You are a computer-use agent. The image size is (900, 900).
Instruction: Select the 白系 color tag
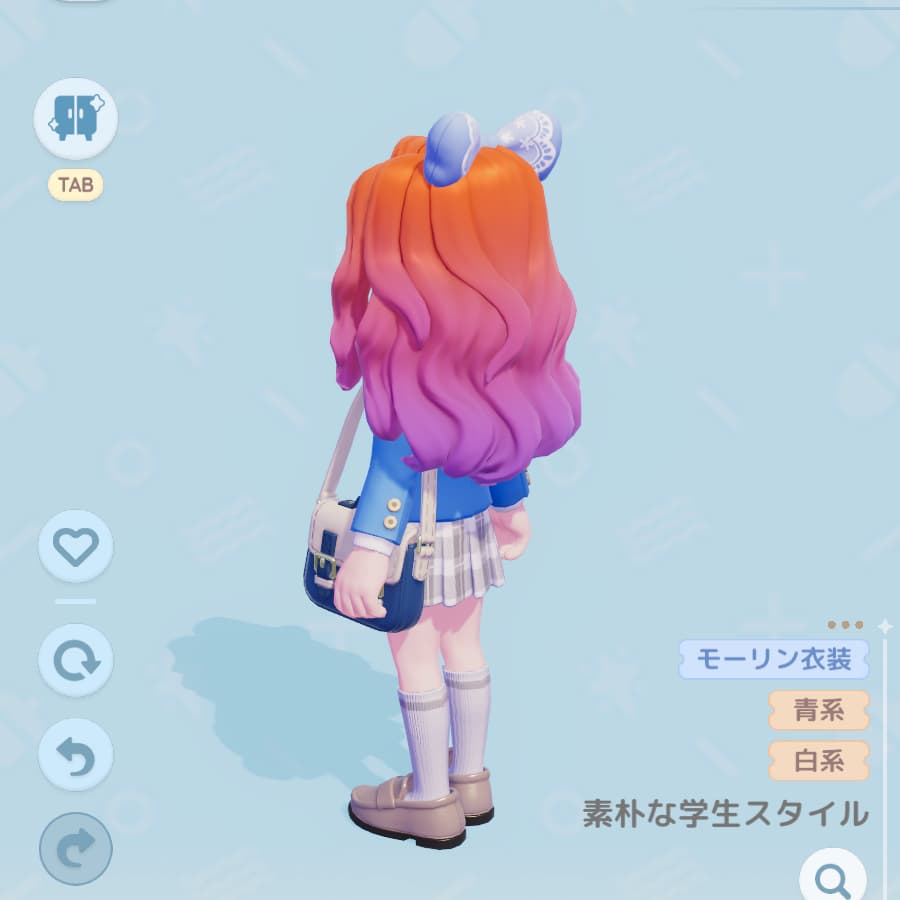tap(818, 761)
